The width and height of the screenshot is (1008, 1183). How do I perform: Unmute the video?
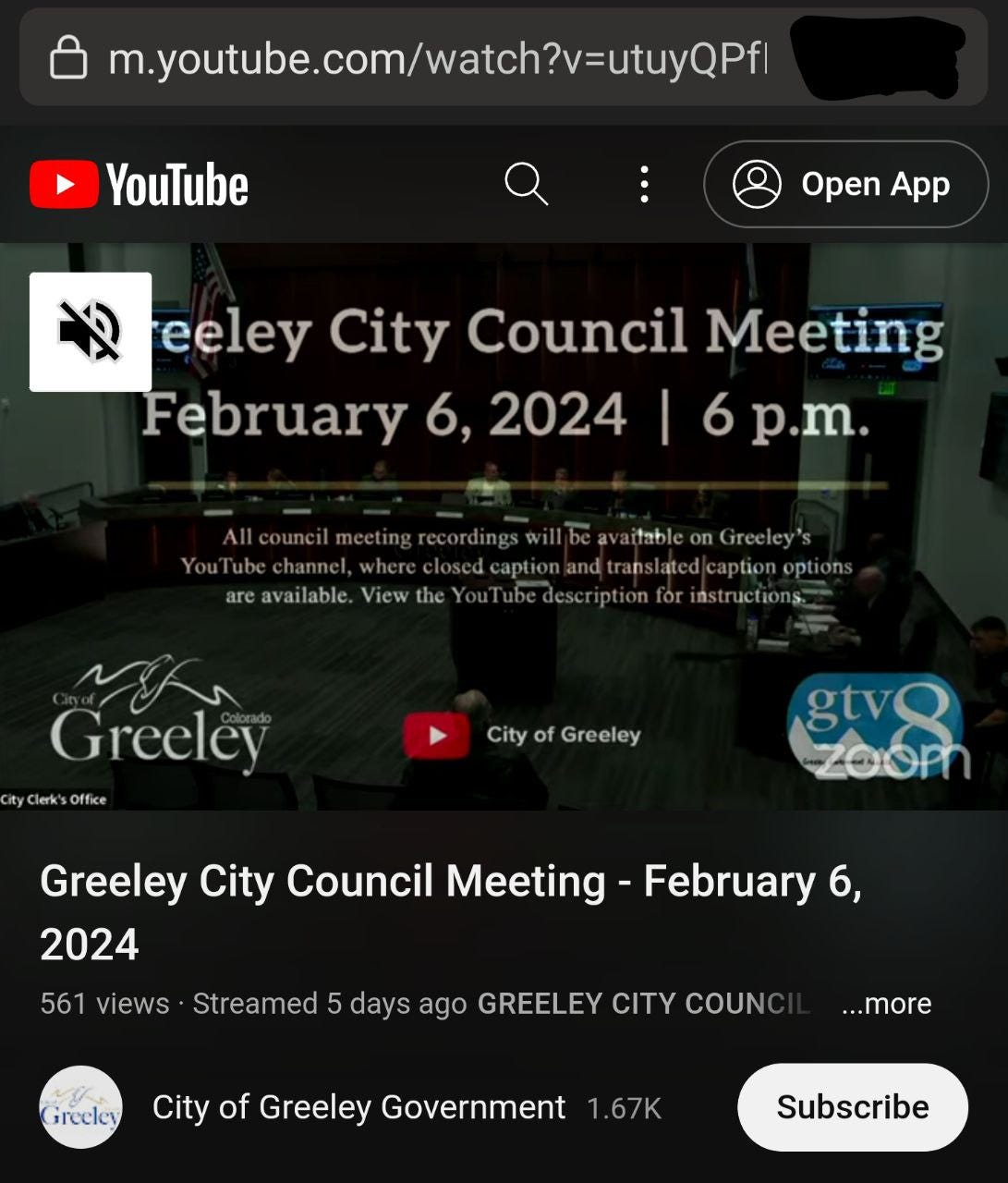91,332
